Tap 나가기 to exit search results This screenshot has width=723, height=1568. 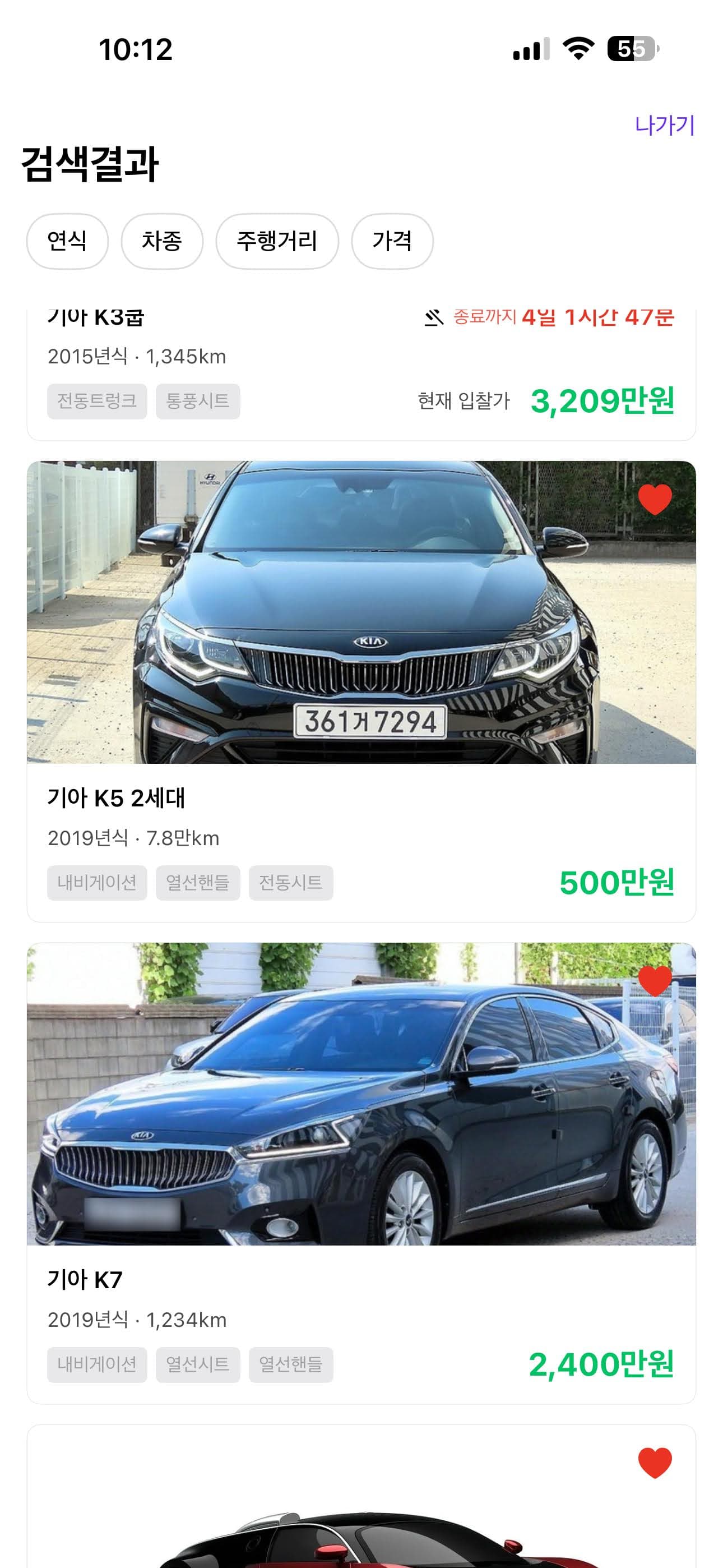(x=666, y=124)
